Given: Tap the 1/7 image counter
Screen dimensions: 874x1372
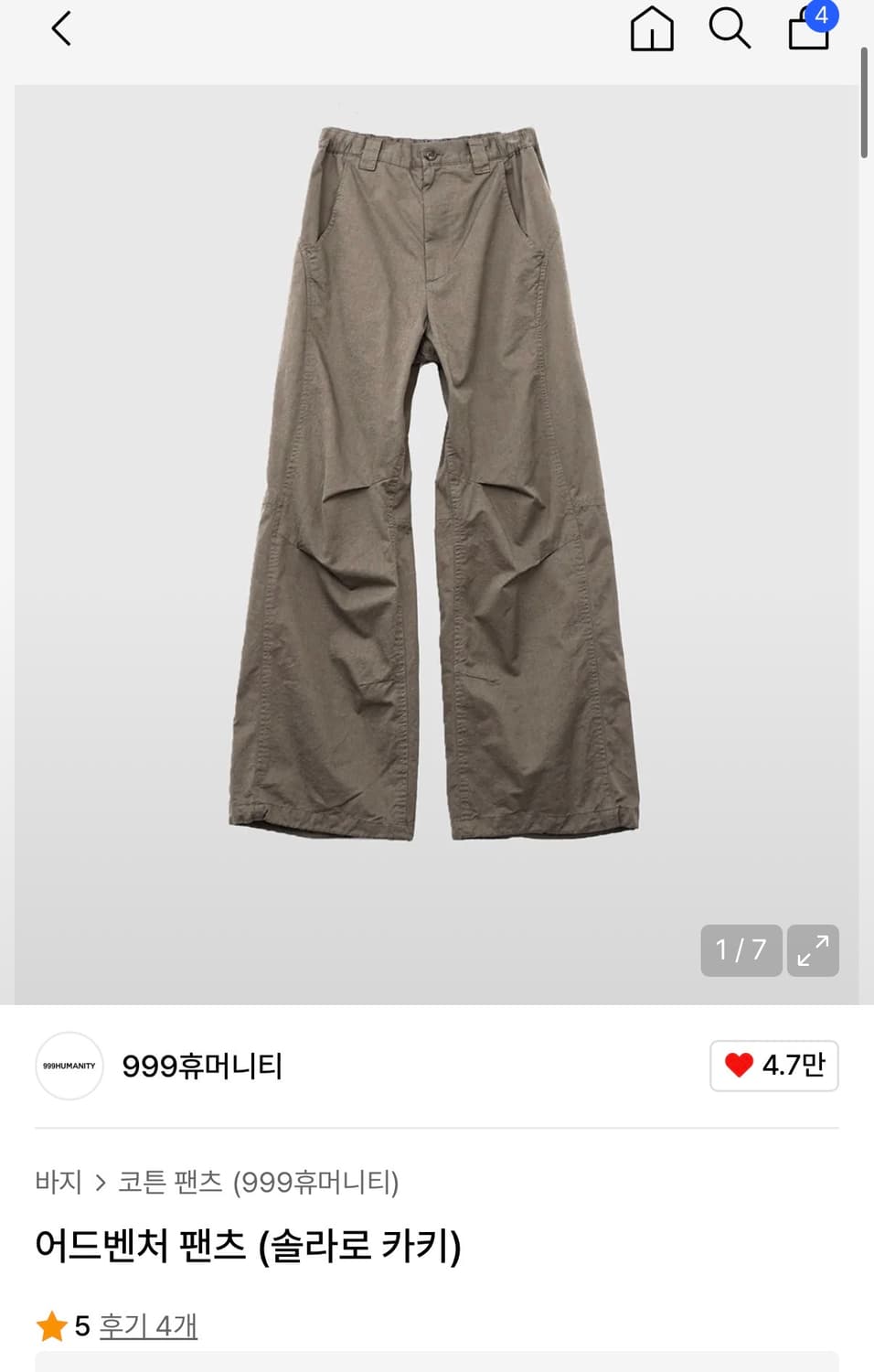Looking at the screenshot, I should pyautogui.click(x=741, y=951).
